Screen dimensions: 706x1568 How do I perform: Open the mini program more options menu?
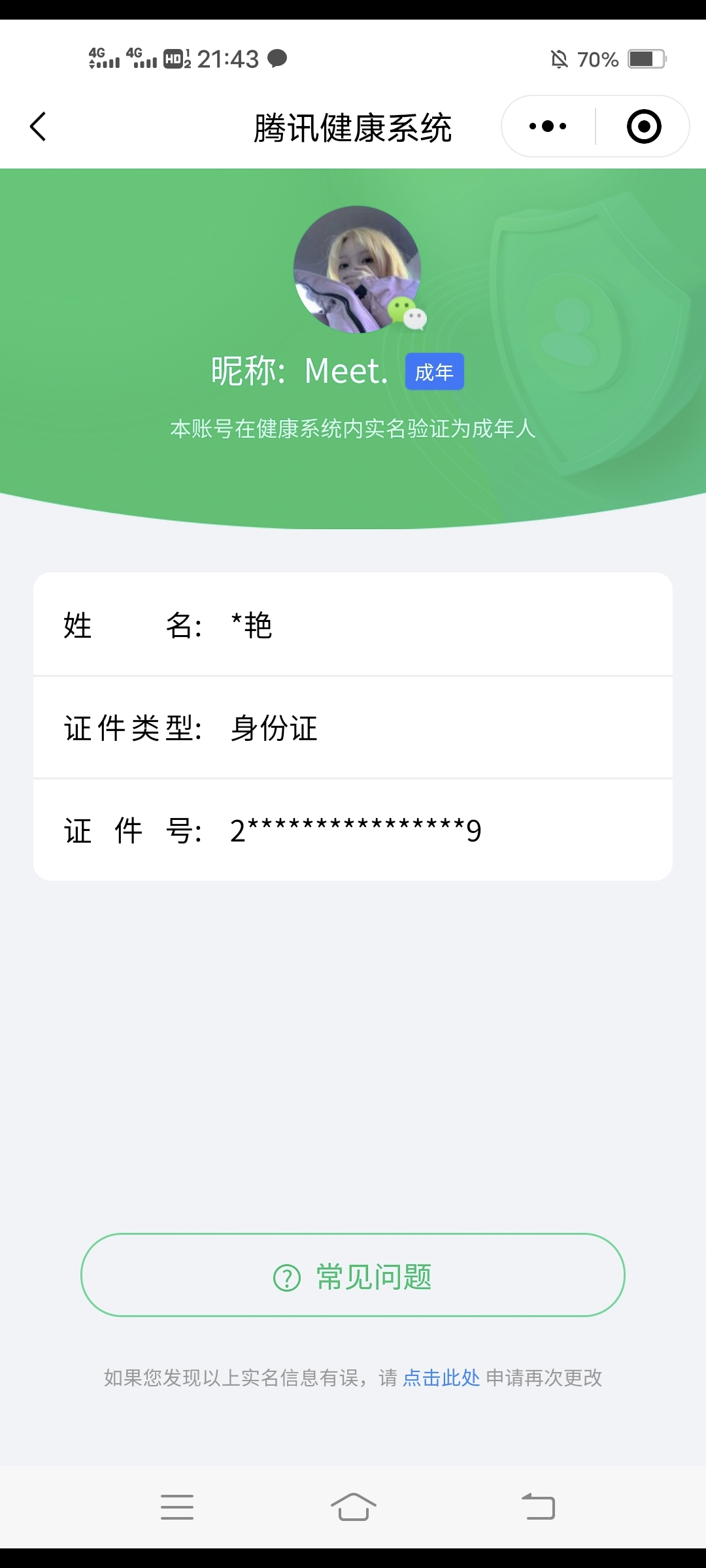548,126
